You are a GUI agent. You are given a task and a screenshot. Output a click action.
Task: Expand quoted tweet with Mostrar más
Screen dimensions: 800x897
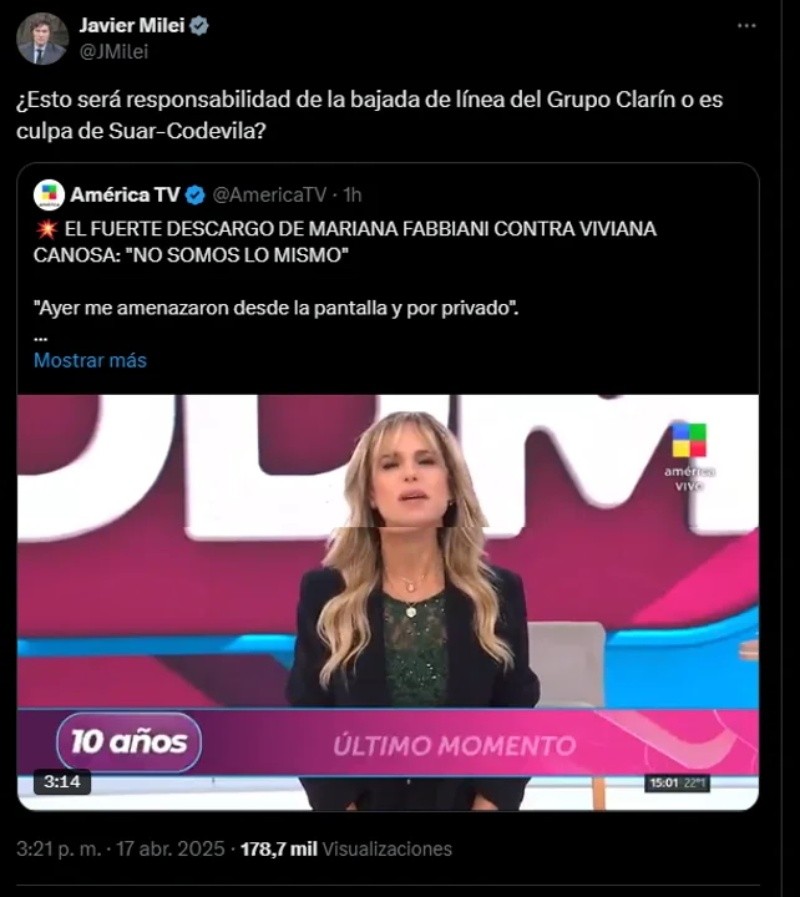tap(90, 360)
